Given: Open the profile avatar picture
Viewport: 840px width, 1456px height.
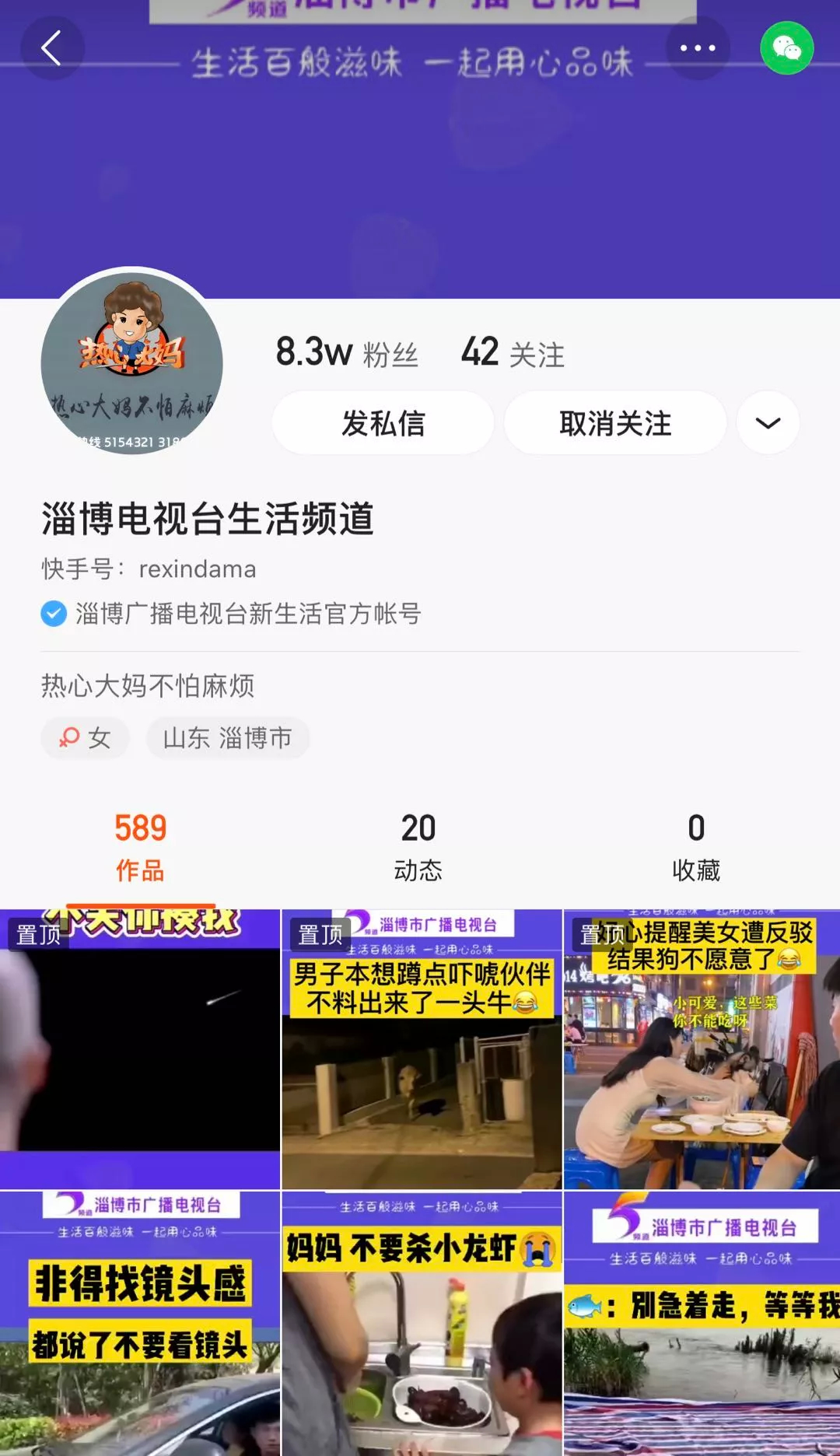Looking at the screenshot, I should (132, 363).
